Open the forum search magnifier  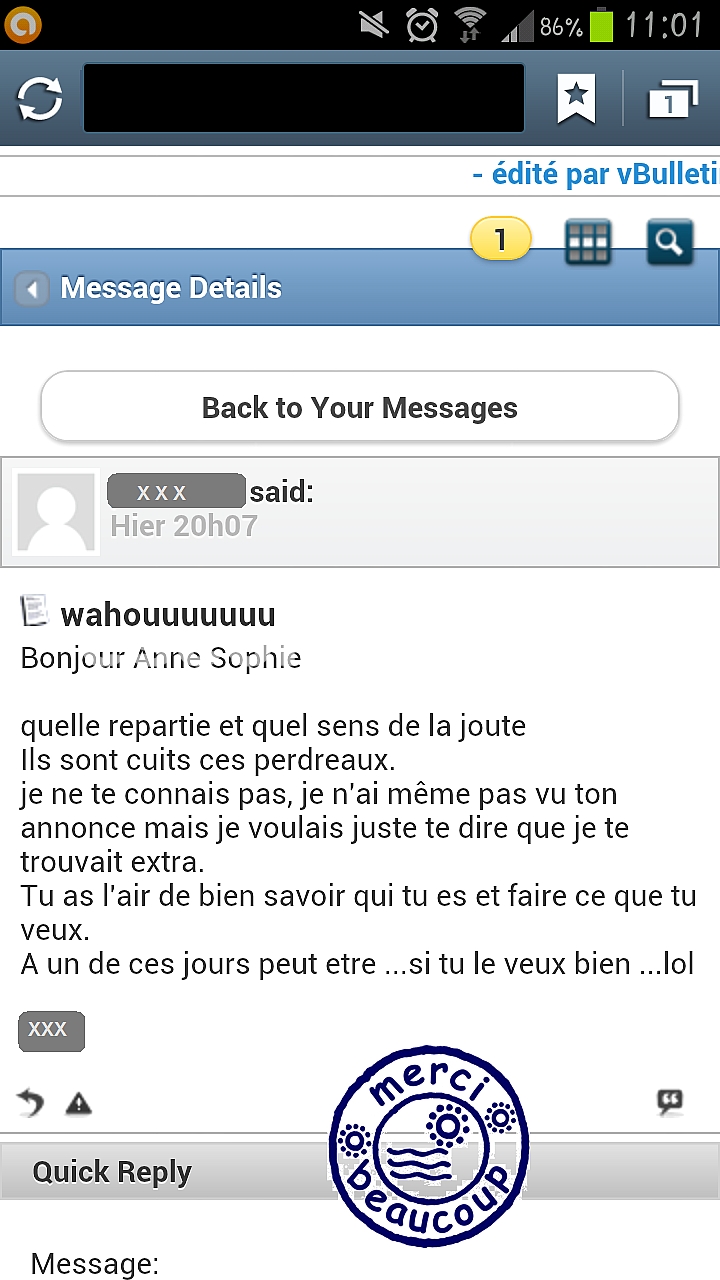click(670, 241)
